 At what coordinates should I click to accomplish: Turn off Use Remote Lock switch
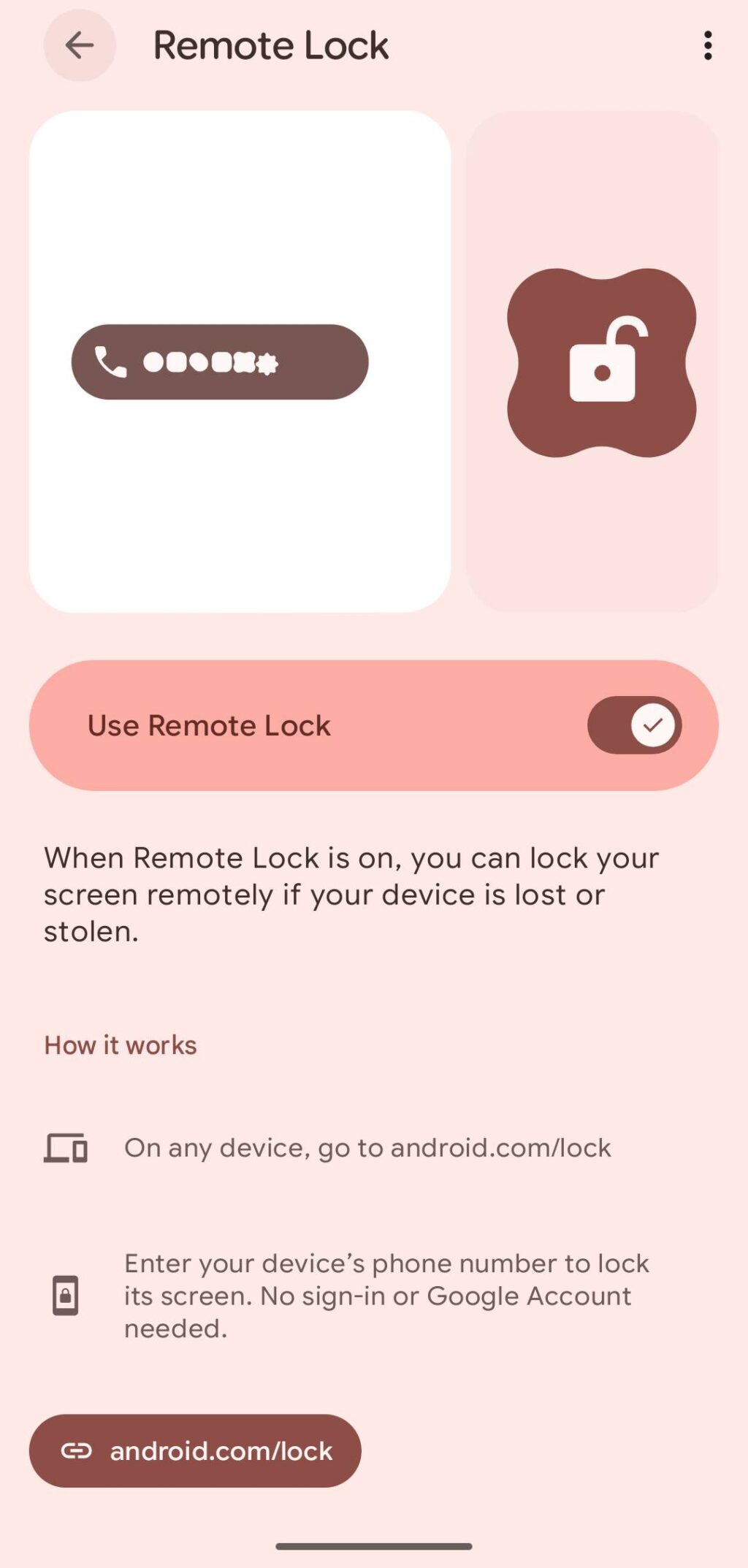pyautogui.click(x=634, y=725)
